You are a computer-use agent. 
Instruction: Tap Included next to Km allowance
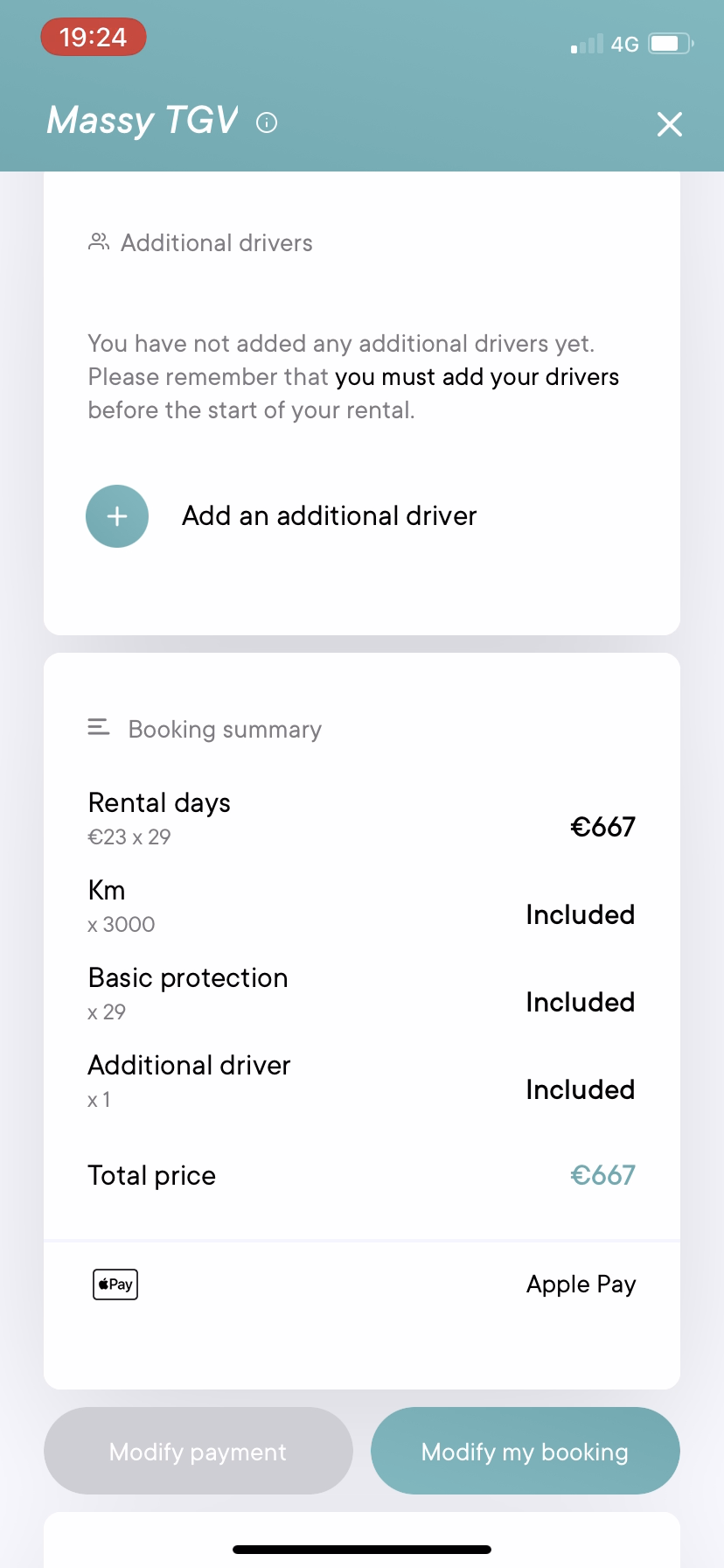tap(580, 914)
